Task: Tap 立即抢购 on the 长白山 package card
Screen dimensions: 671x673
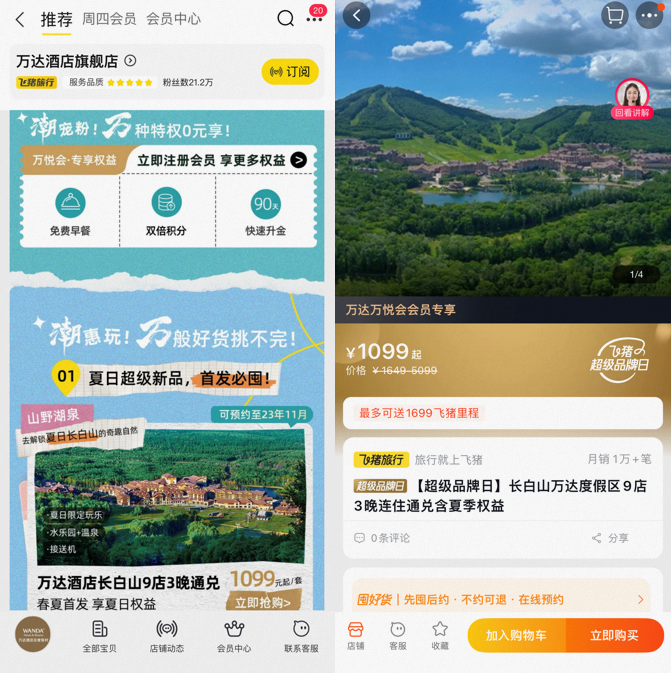Action: 263,602
